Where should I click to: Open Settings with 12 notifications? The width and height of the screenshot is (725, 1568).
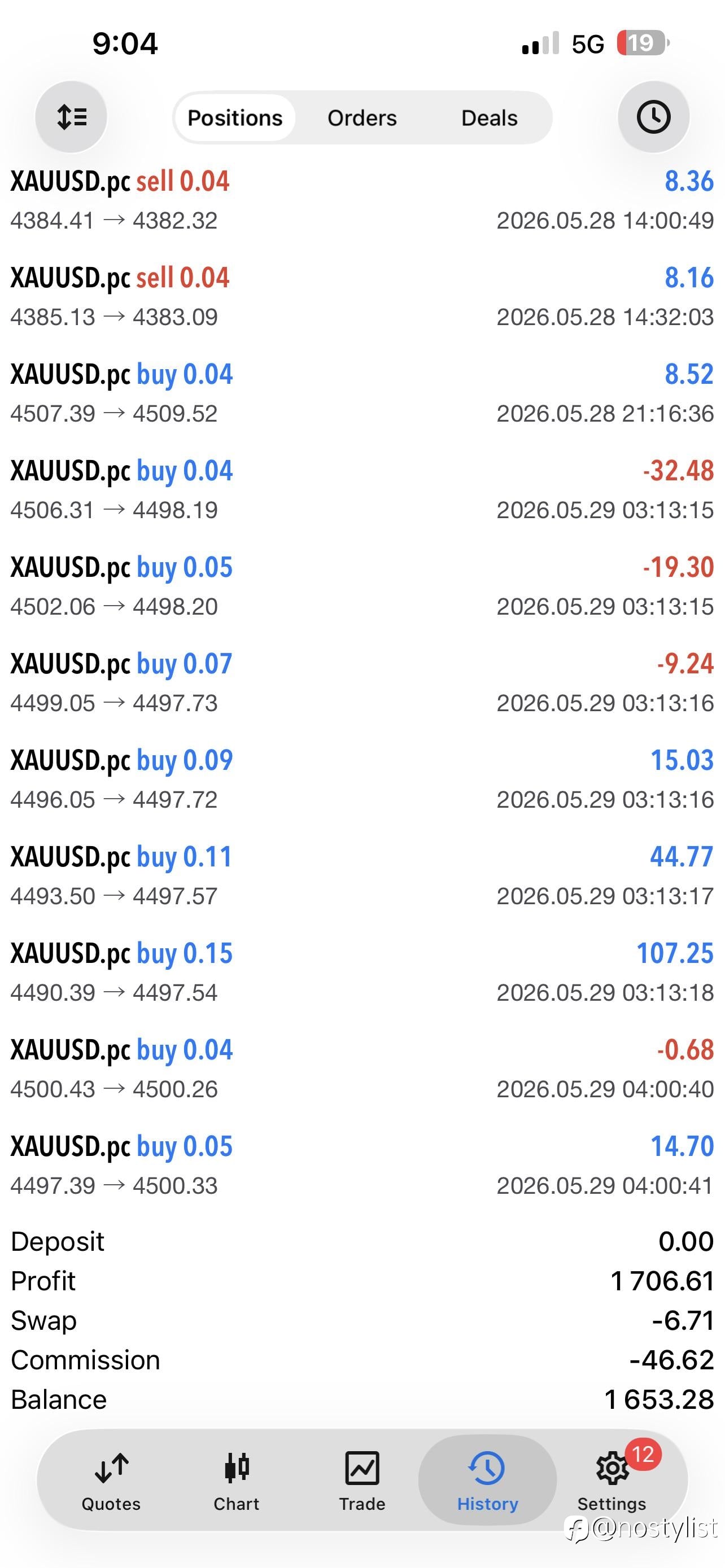(612, 1482)
